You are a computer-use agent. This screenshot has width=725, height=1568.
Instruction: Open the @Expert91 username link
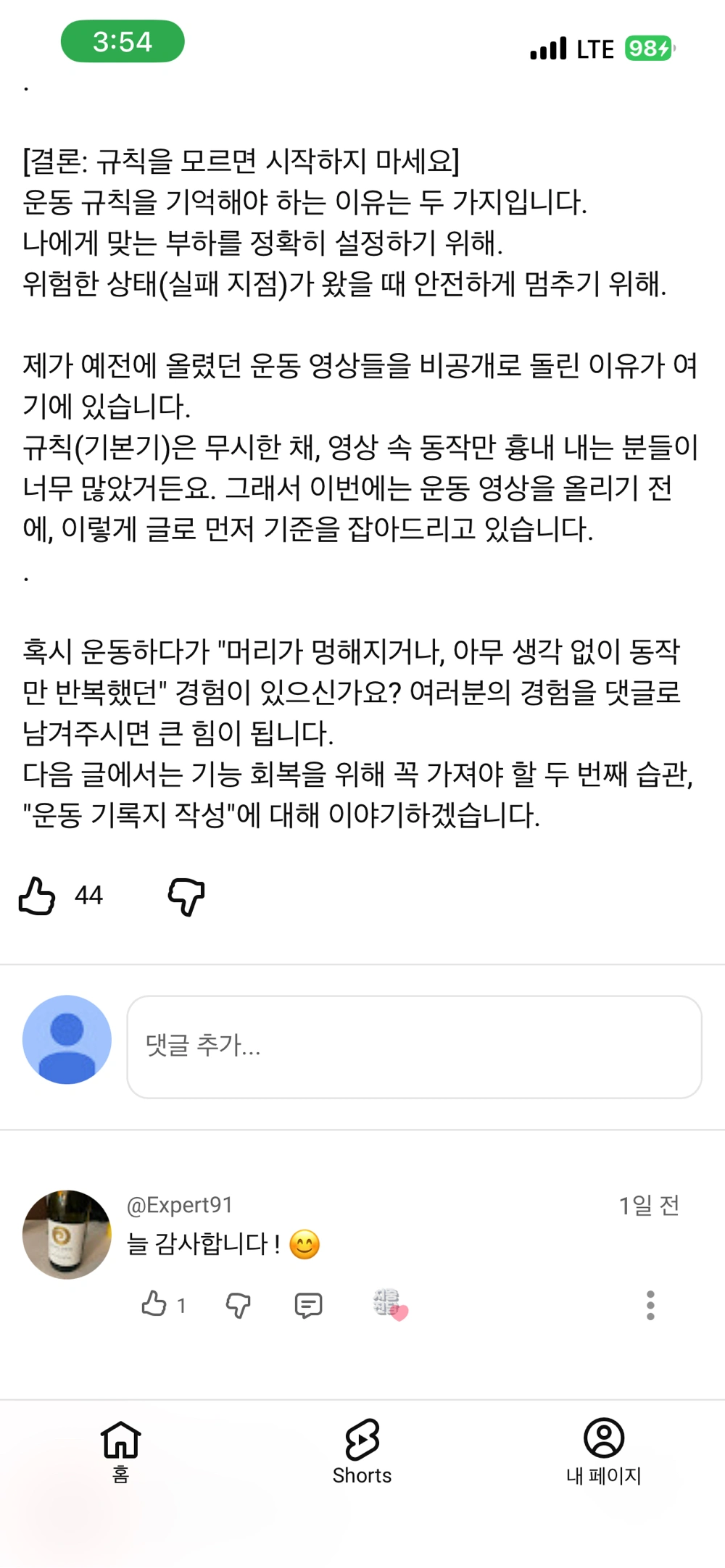coord(180,1205)
